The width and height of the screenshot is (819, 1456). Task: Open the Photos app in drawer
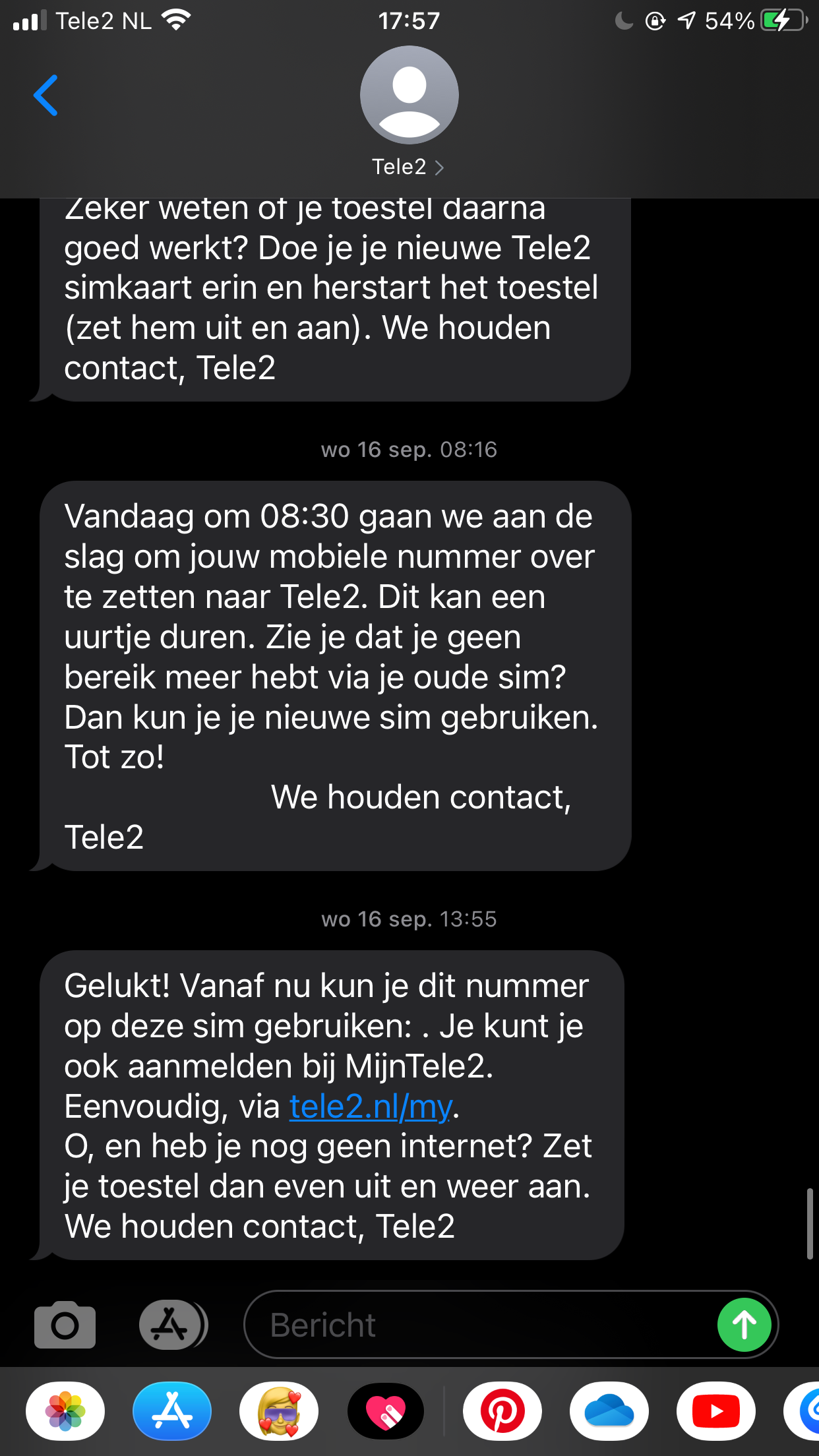point(65,1411)
